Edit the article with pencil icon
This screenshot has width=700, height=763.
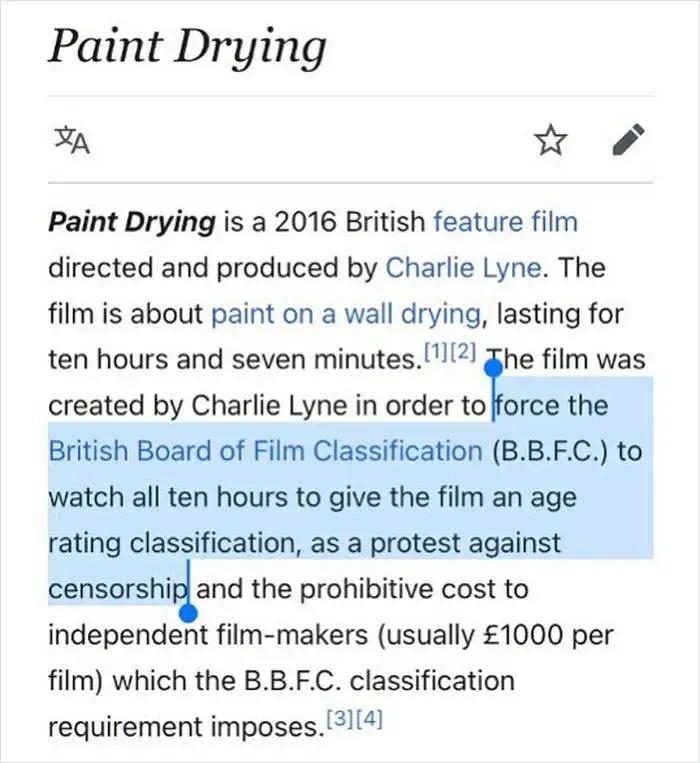(x=628, y=141)
